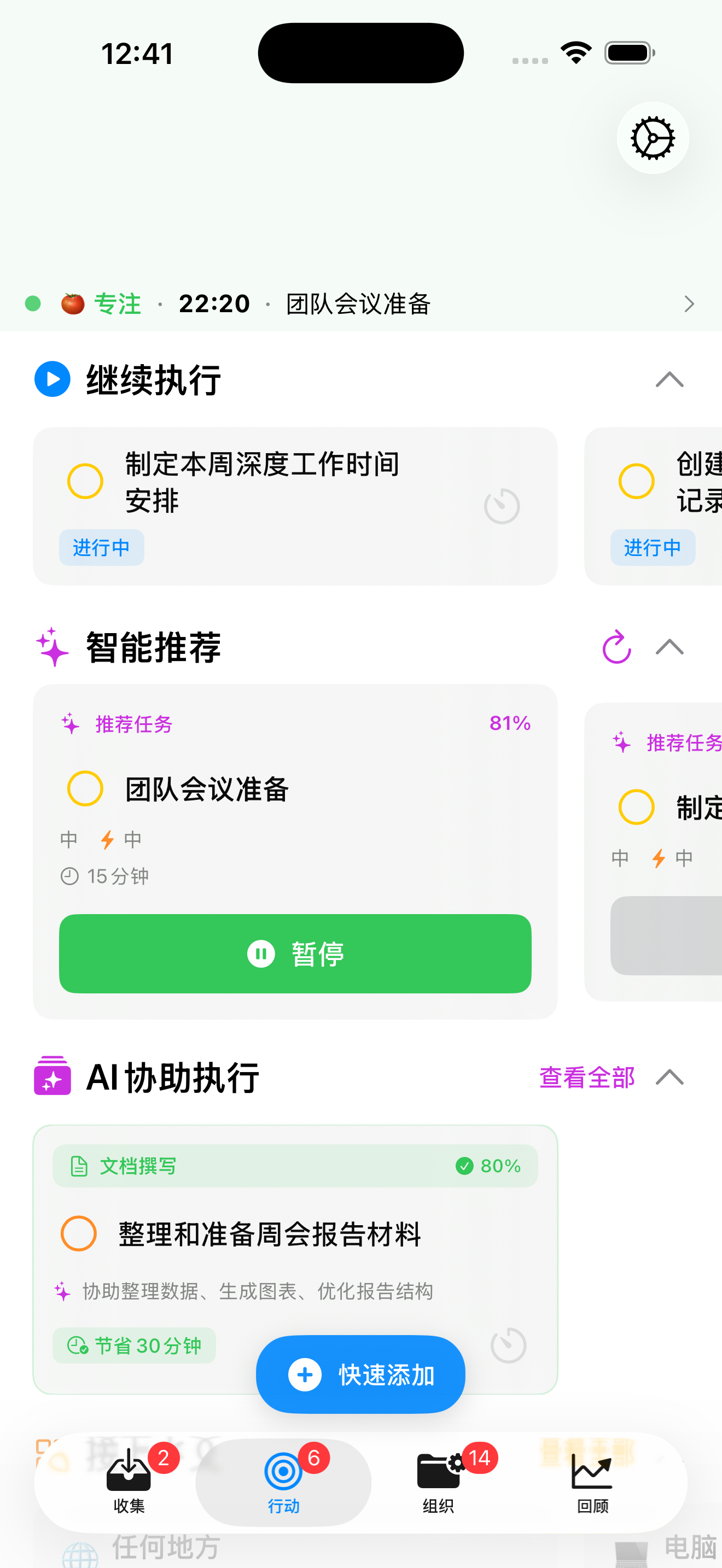The image size is (722, 1568).
Task: Tap the blue 快速添加 pill
Action: (359, 1374)
